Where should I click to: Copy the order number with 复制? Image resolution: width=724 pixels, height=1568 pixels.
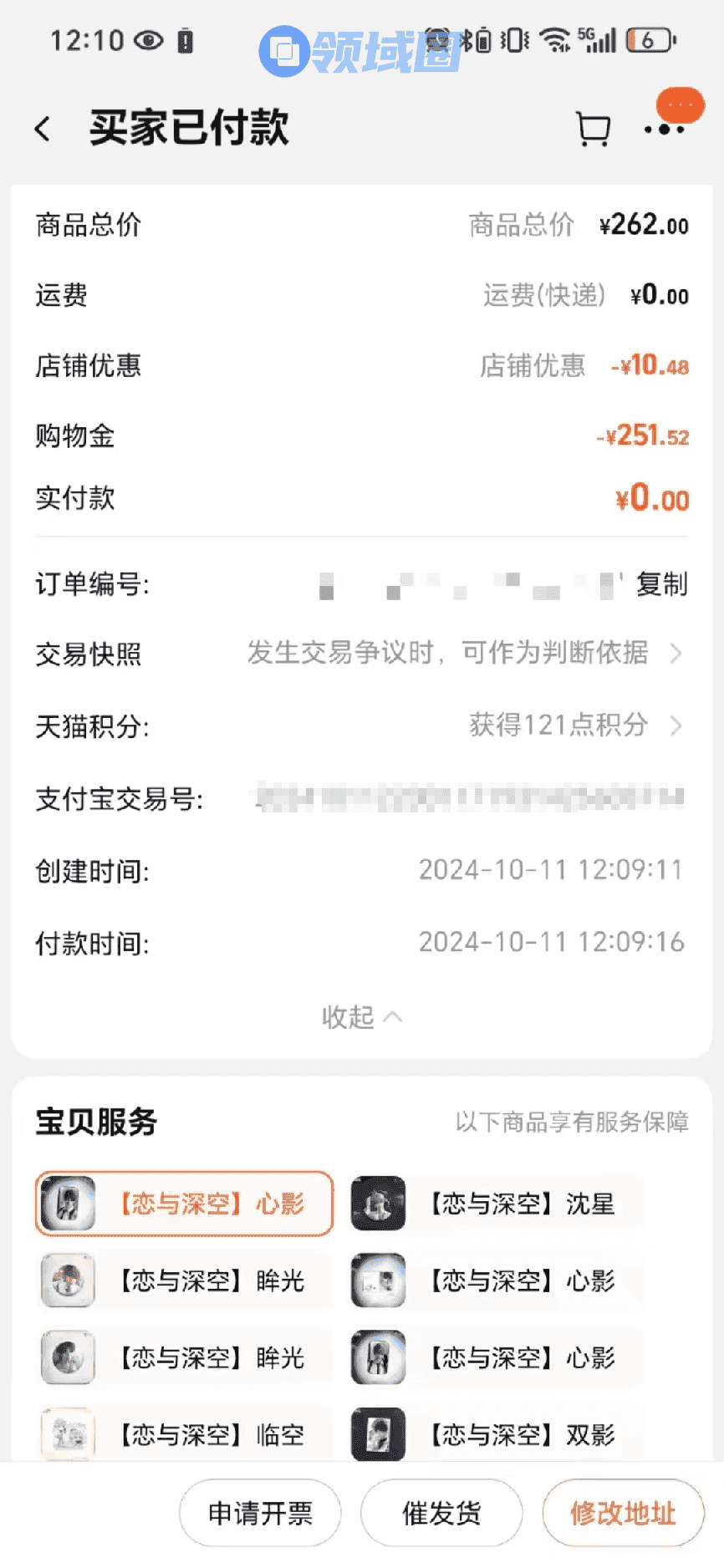coord(661,583)
